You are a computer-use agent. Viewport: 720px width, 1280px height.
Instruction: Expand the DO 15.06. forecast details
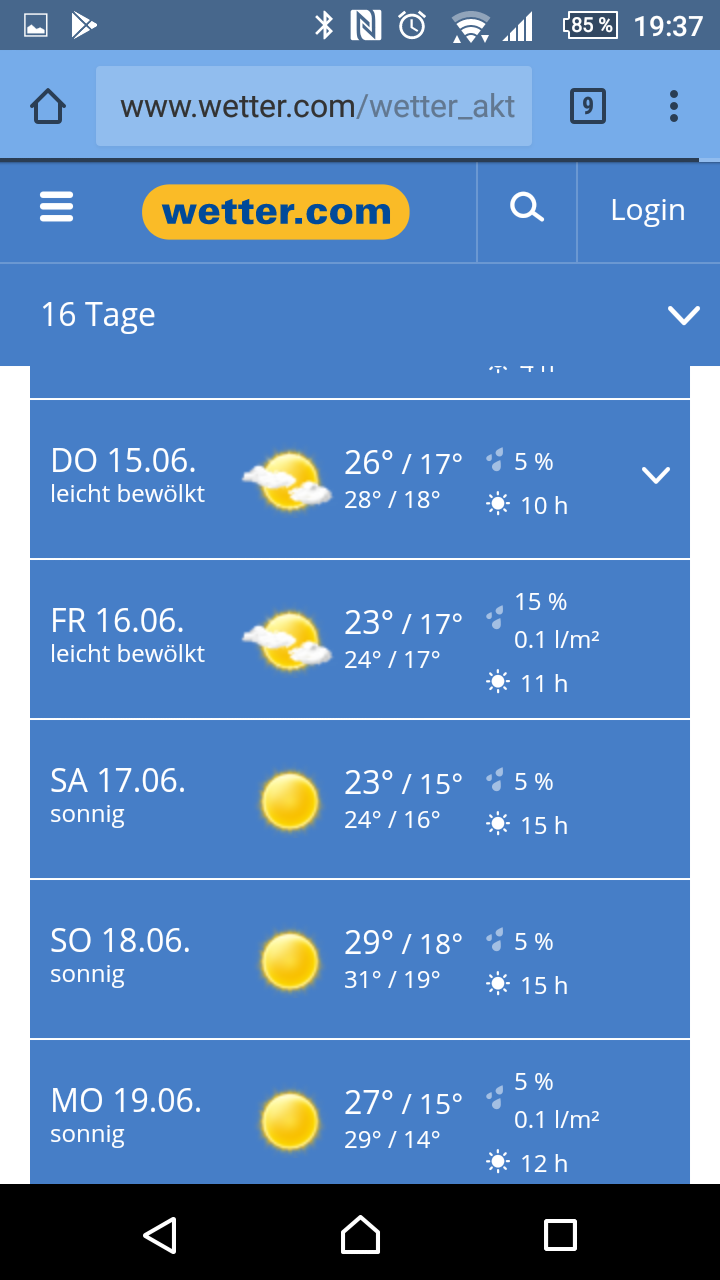[656, 476]
